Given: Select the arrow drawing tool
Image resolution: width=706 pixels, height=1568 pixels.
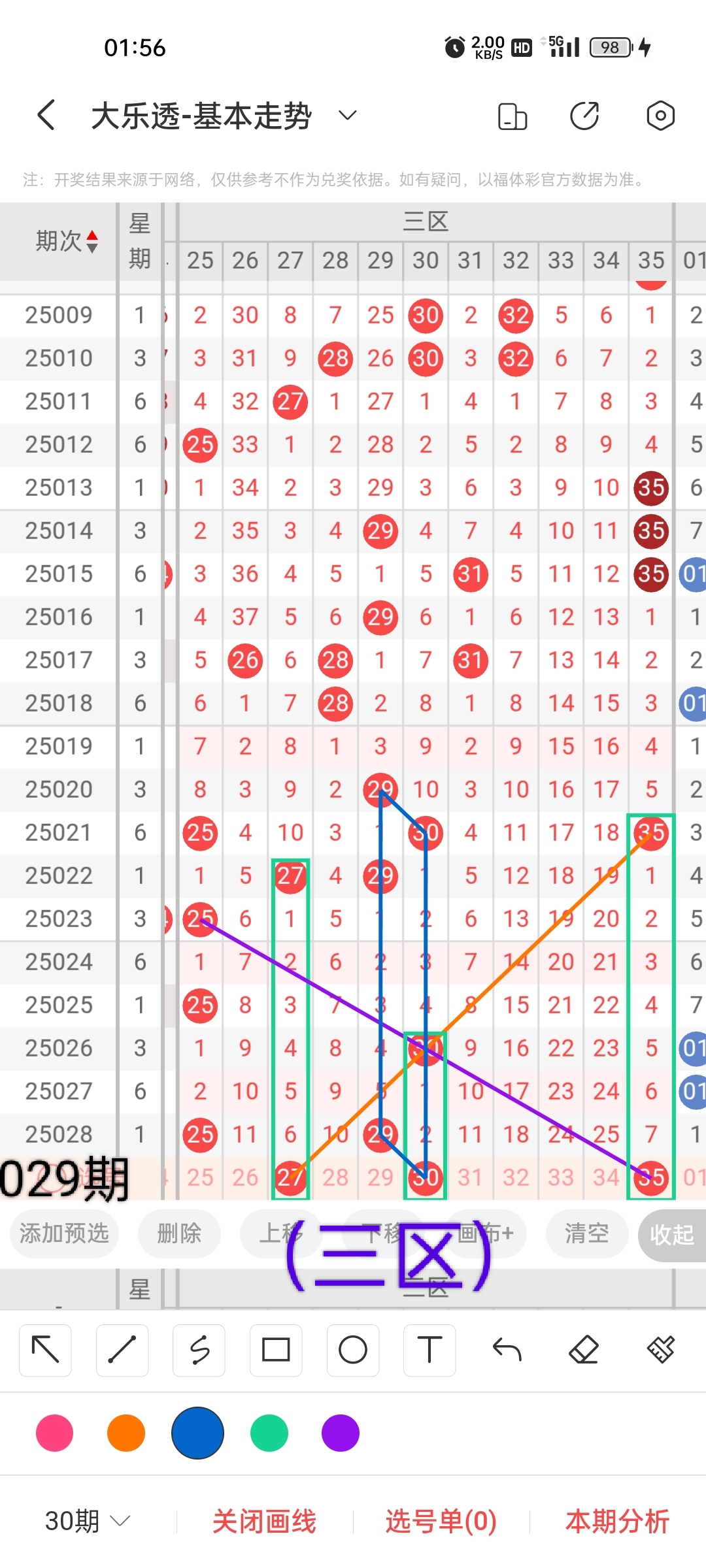Looking at the screenshot, I should click(x=46, y=1350).
